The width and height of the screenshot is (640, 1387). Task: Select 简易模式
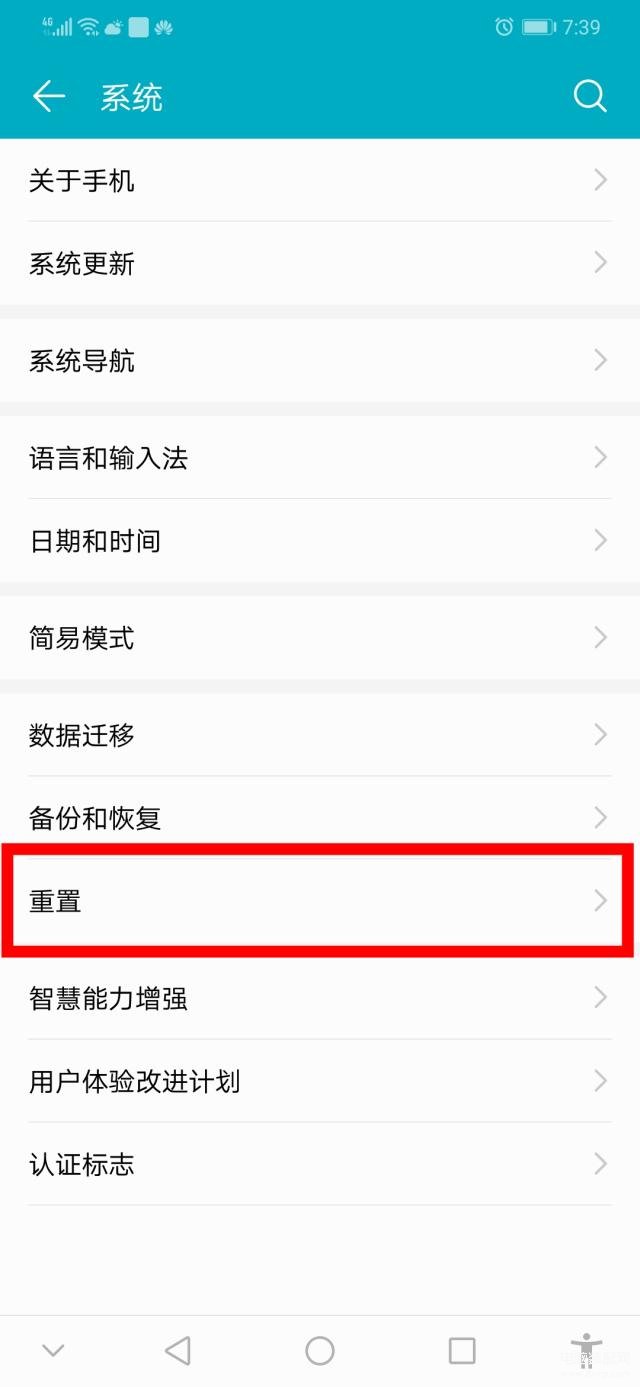pyautogui.click(x=320, y=638)
